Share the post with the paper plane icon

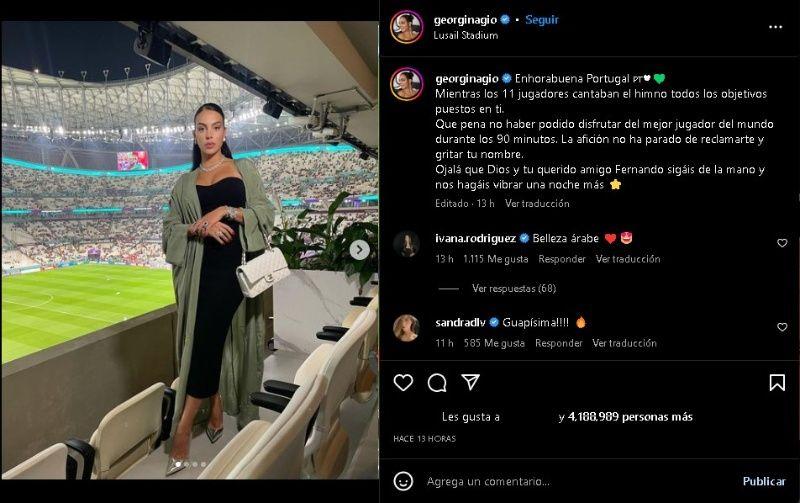[x=470, y=382]
